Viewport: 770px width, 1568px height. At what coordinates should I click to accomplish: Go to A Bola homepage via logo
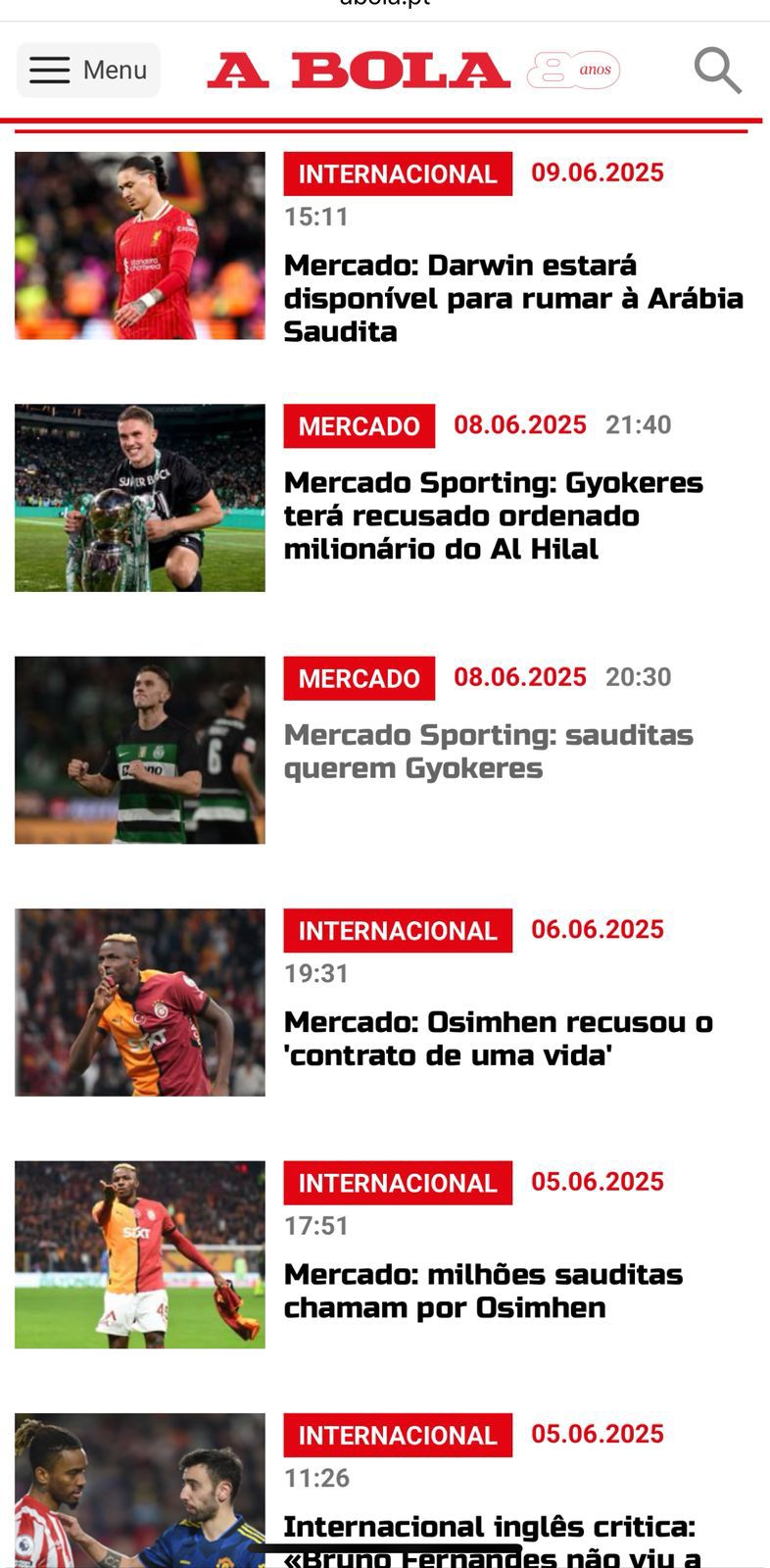click(x=359, y=71)
